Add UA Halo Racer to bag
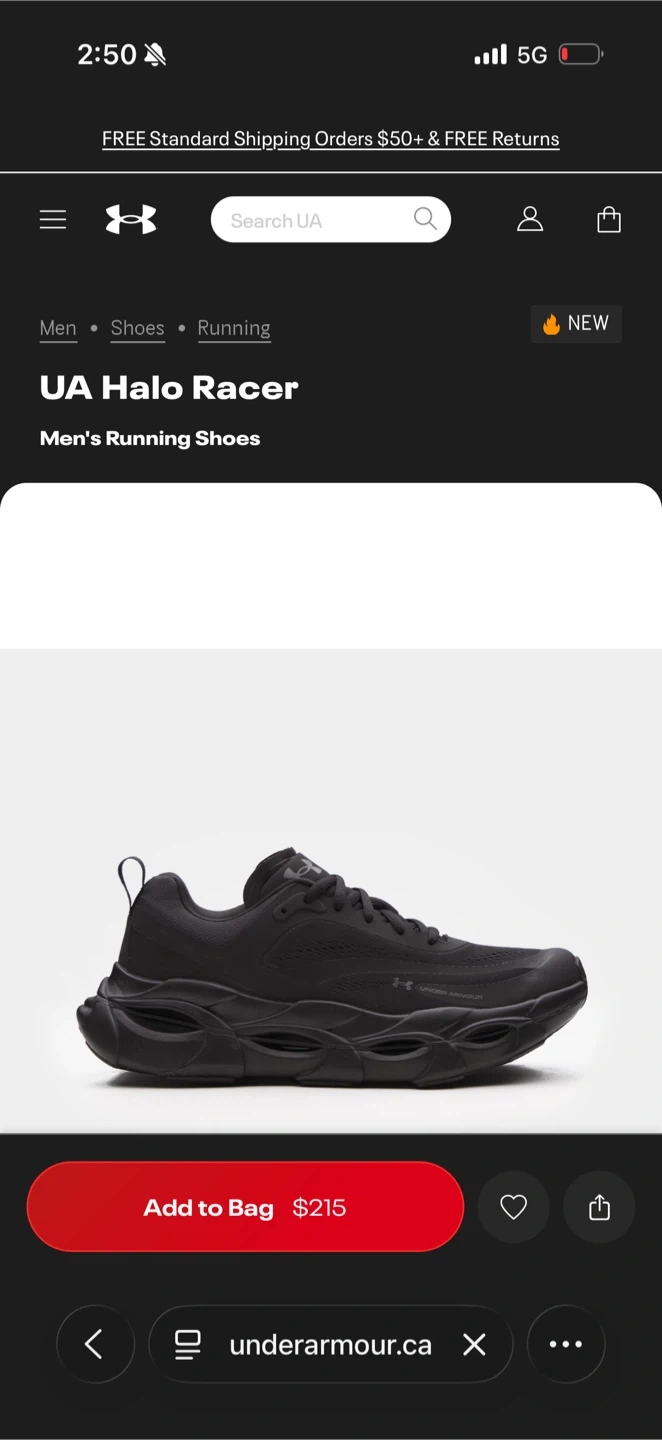The width and height of the screenshot is (662, 1440). pos(245,1207)
